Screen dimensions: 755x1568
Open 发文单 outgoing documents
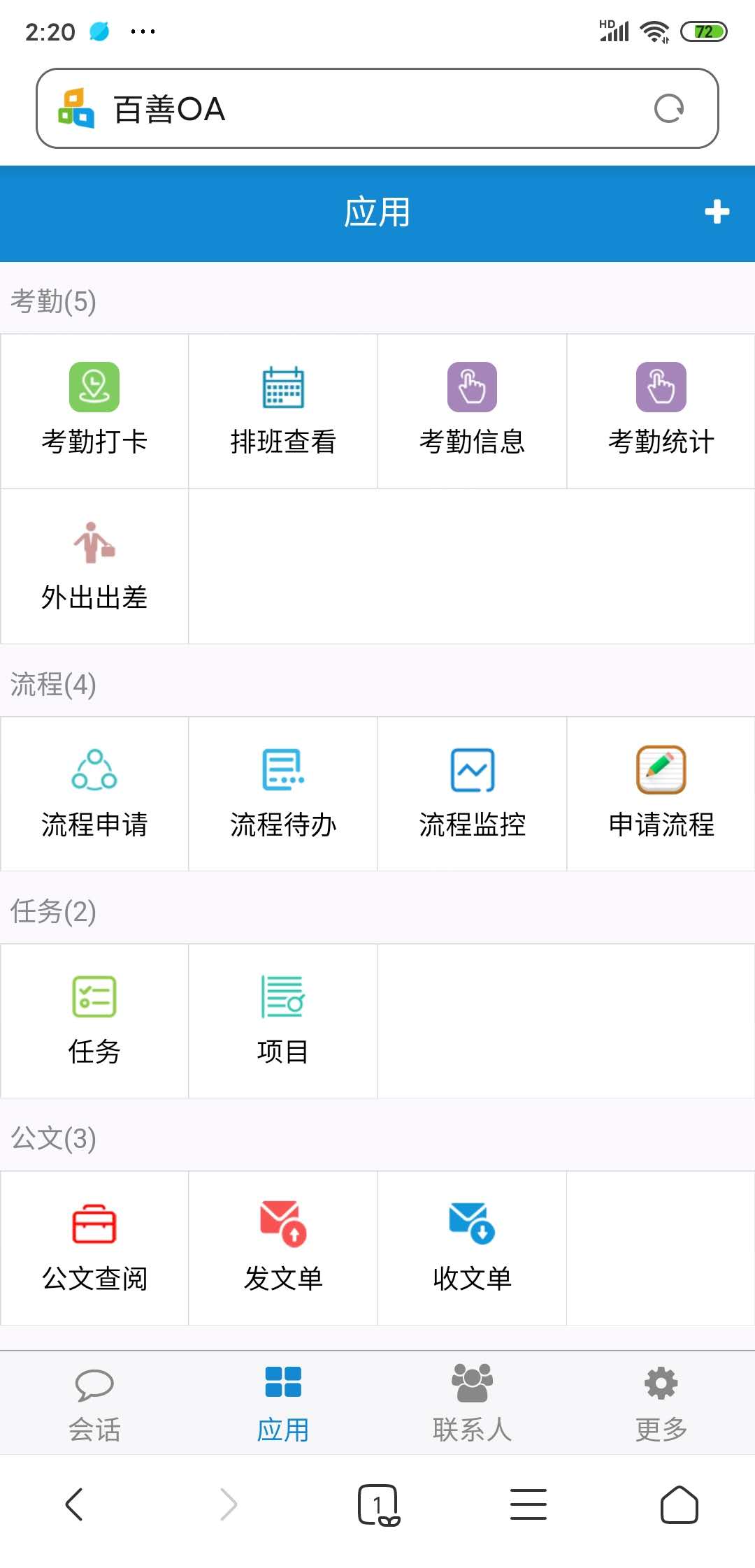pos(283,1248)
